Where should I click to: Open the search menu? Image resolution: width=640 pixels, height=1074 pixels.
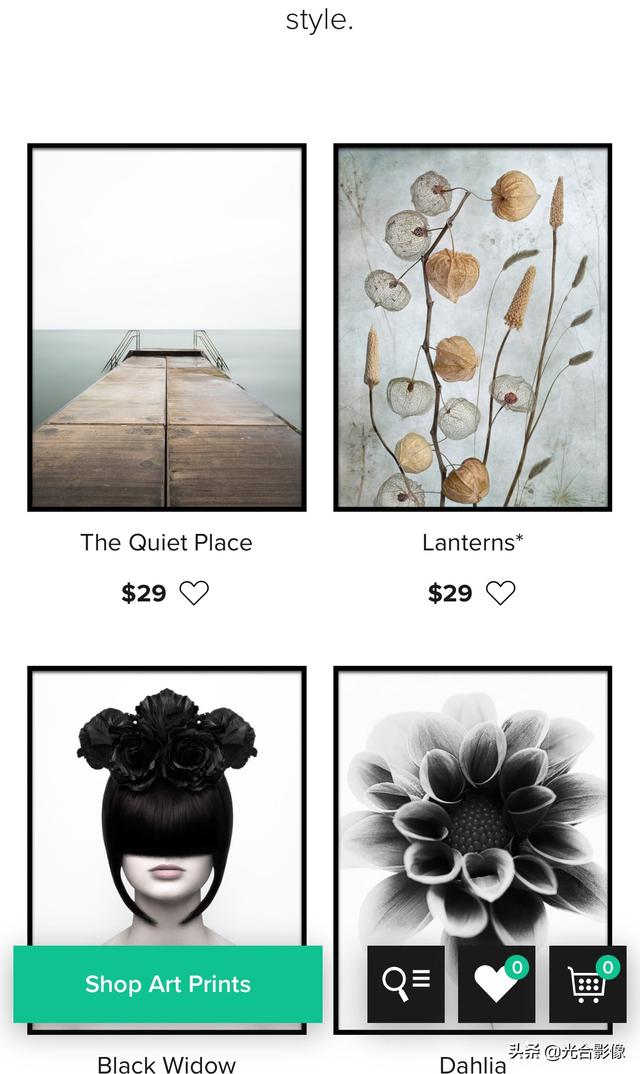coord(406,984)
